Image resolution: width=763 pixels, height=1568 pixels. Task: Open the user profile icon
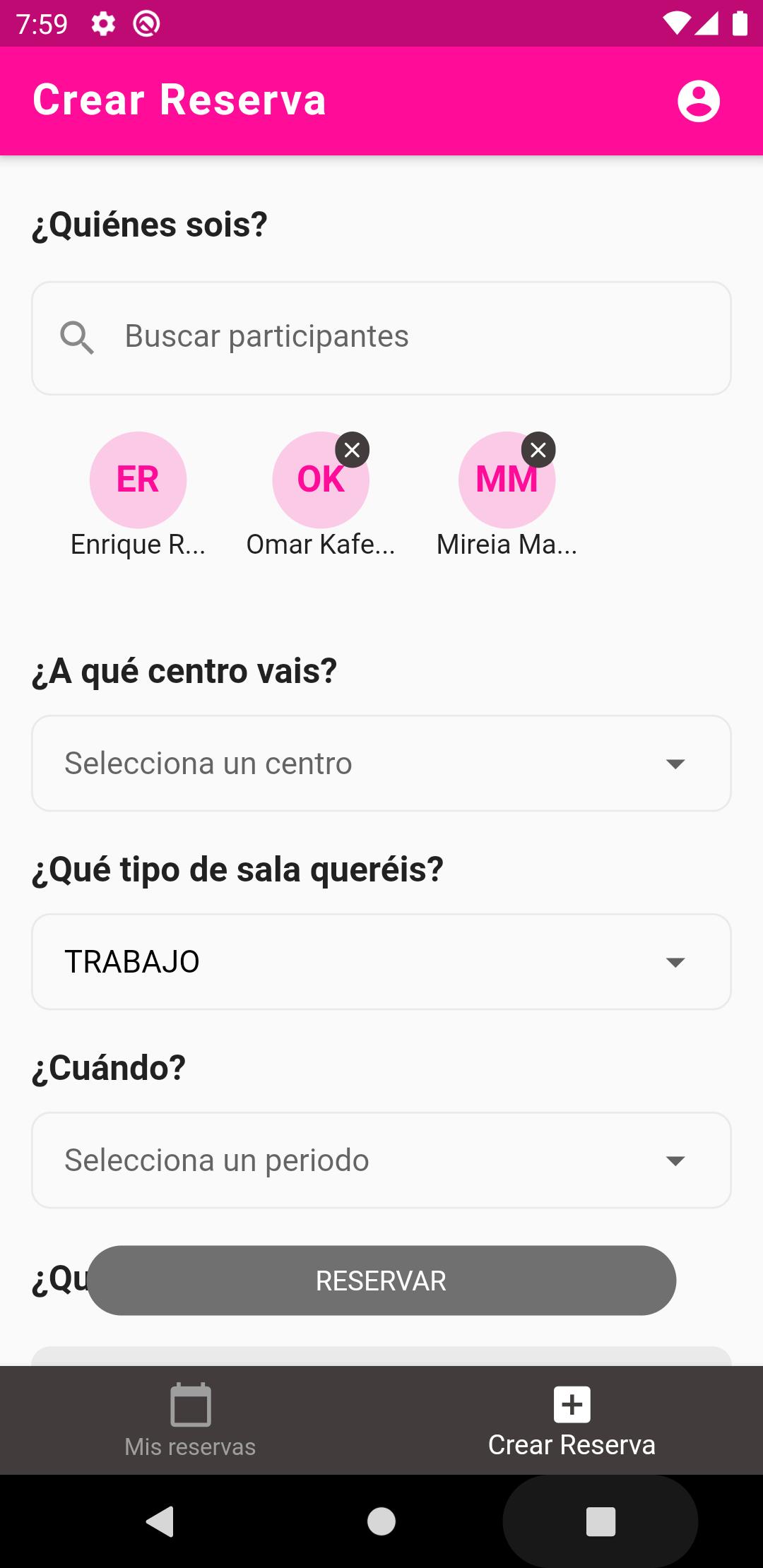point(698,101)
